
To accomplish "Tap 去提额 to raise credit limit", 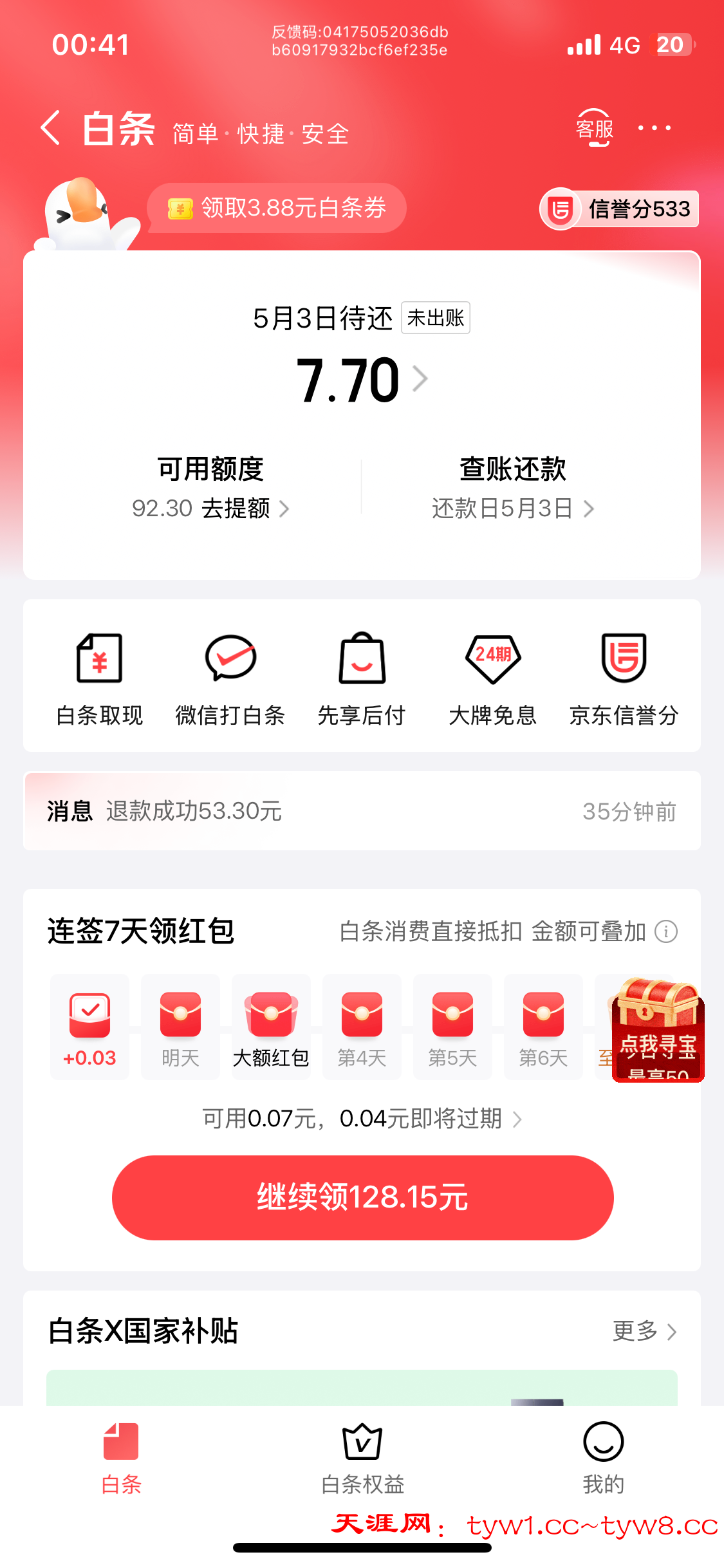I will click(245, 509).
